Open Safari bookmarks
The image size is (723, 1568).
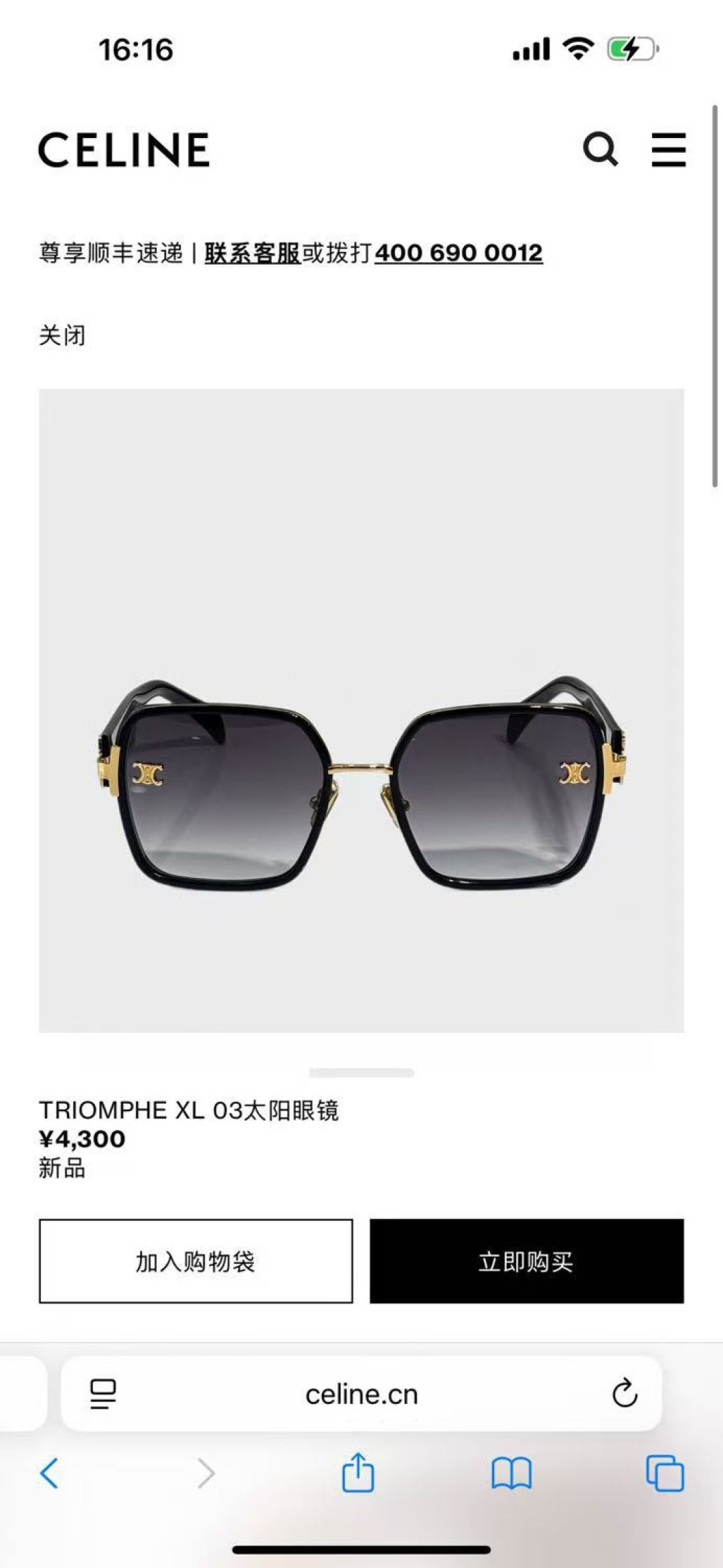click(511, 1474)
